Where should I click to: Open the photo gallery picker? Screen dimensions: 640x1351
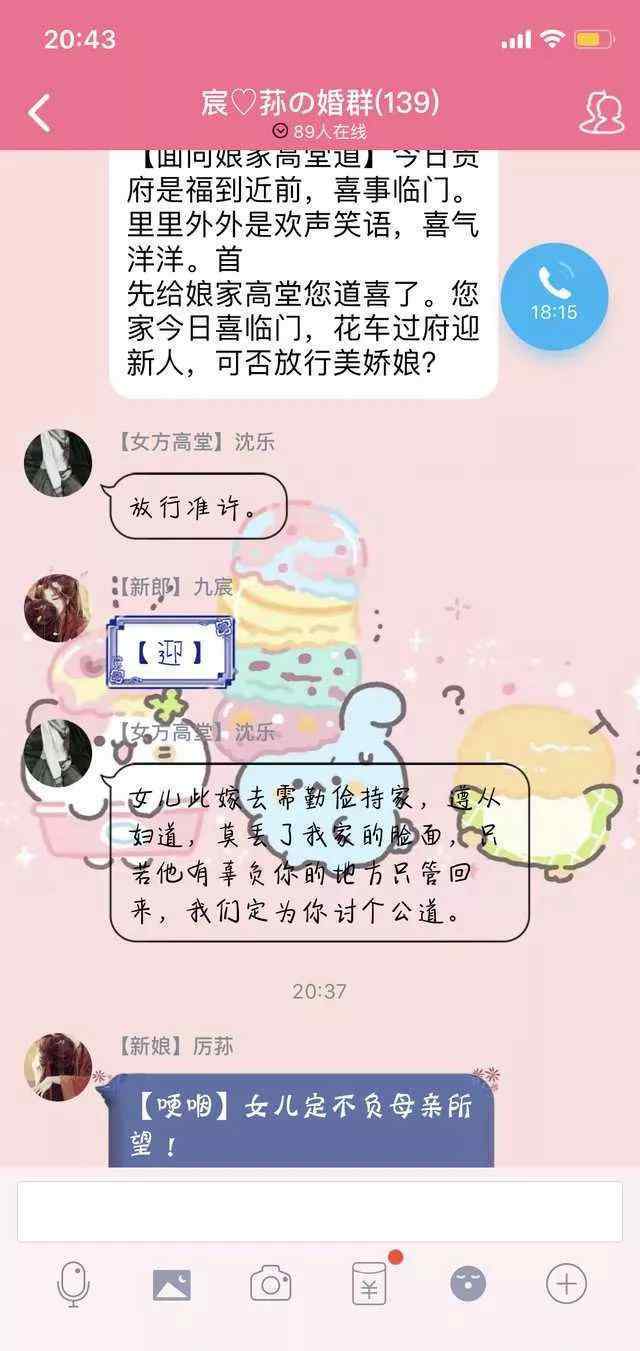click(x=172, y=1283)
